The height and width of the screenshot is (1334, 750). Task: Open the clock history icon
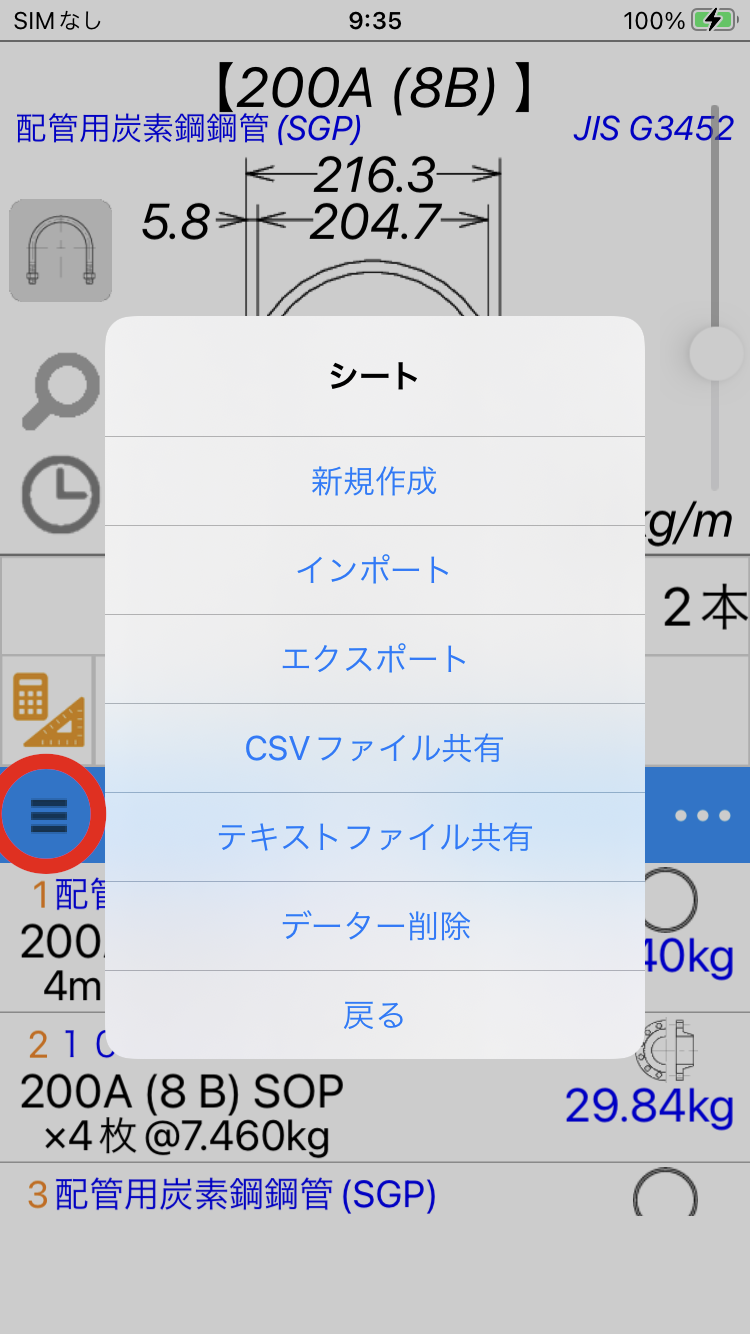tap(62, 494)
